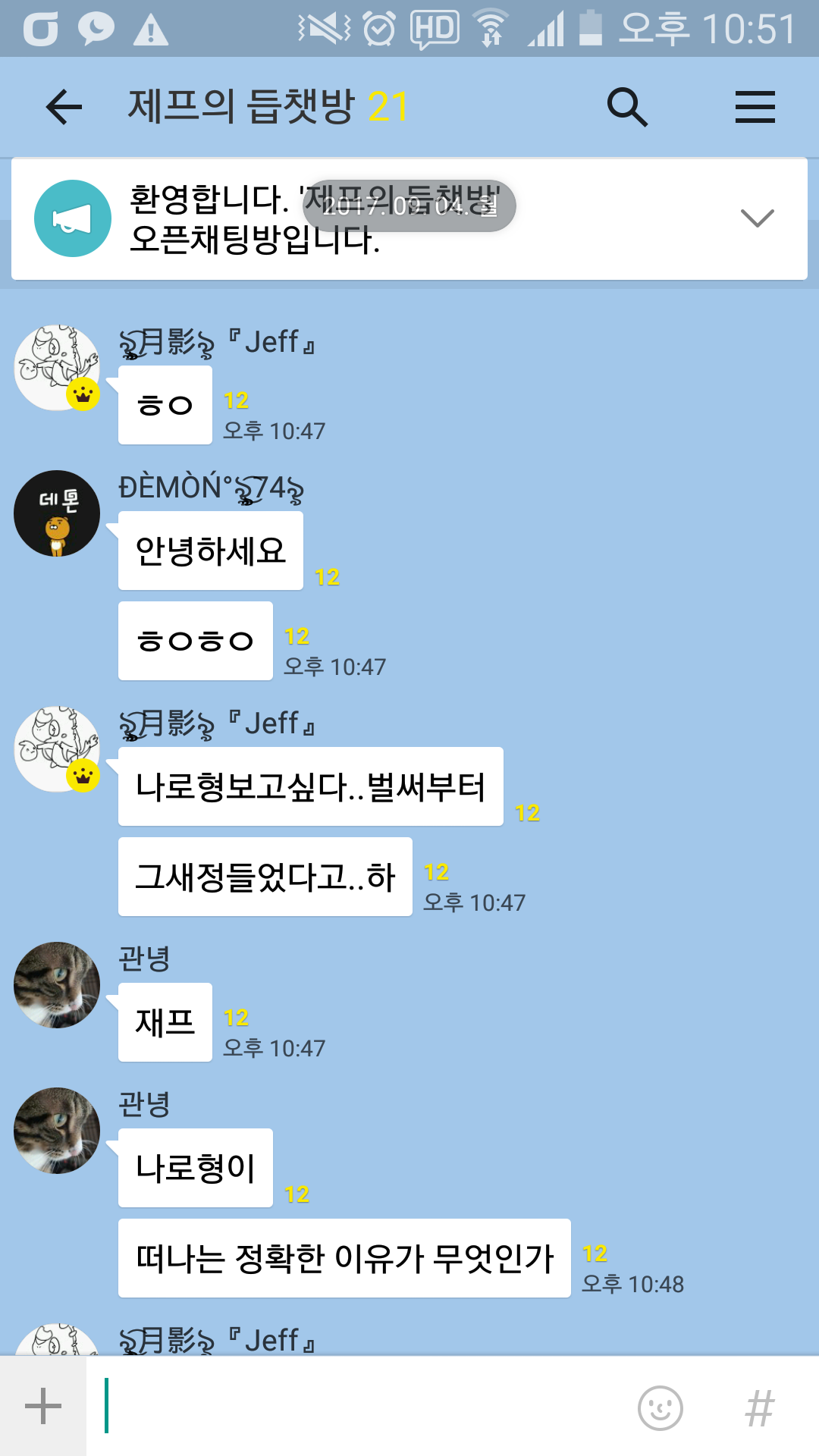Open the chat room menu
Viewport: 819px width, 1456px height.
click(x=755, y=107)
